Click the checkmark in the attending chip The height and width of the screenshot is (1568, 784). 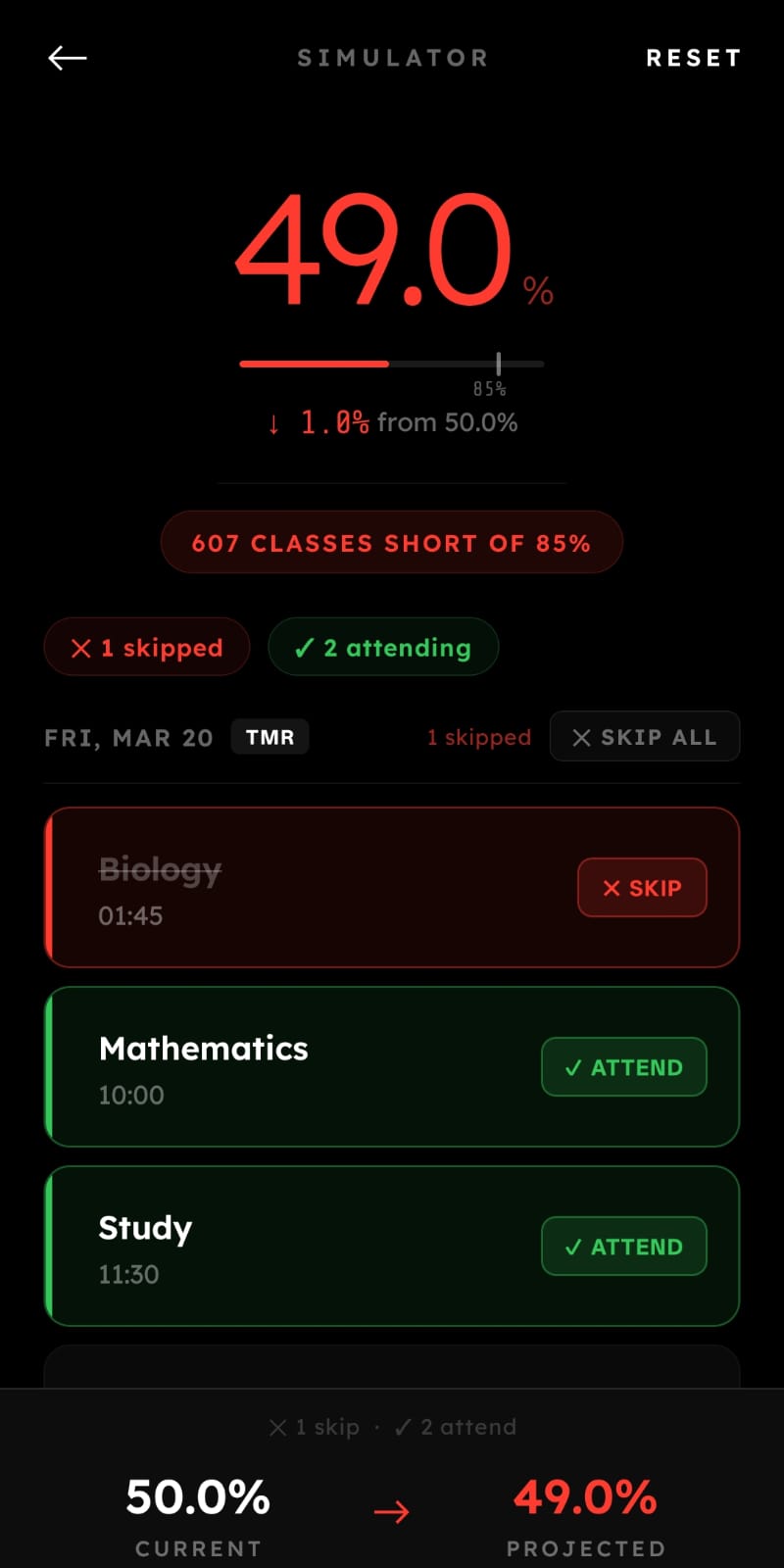pyautogui.click(x=305, y=647)
